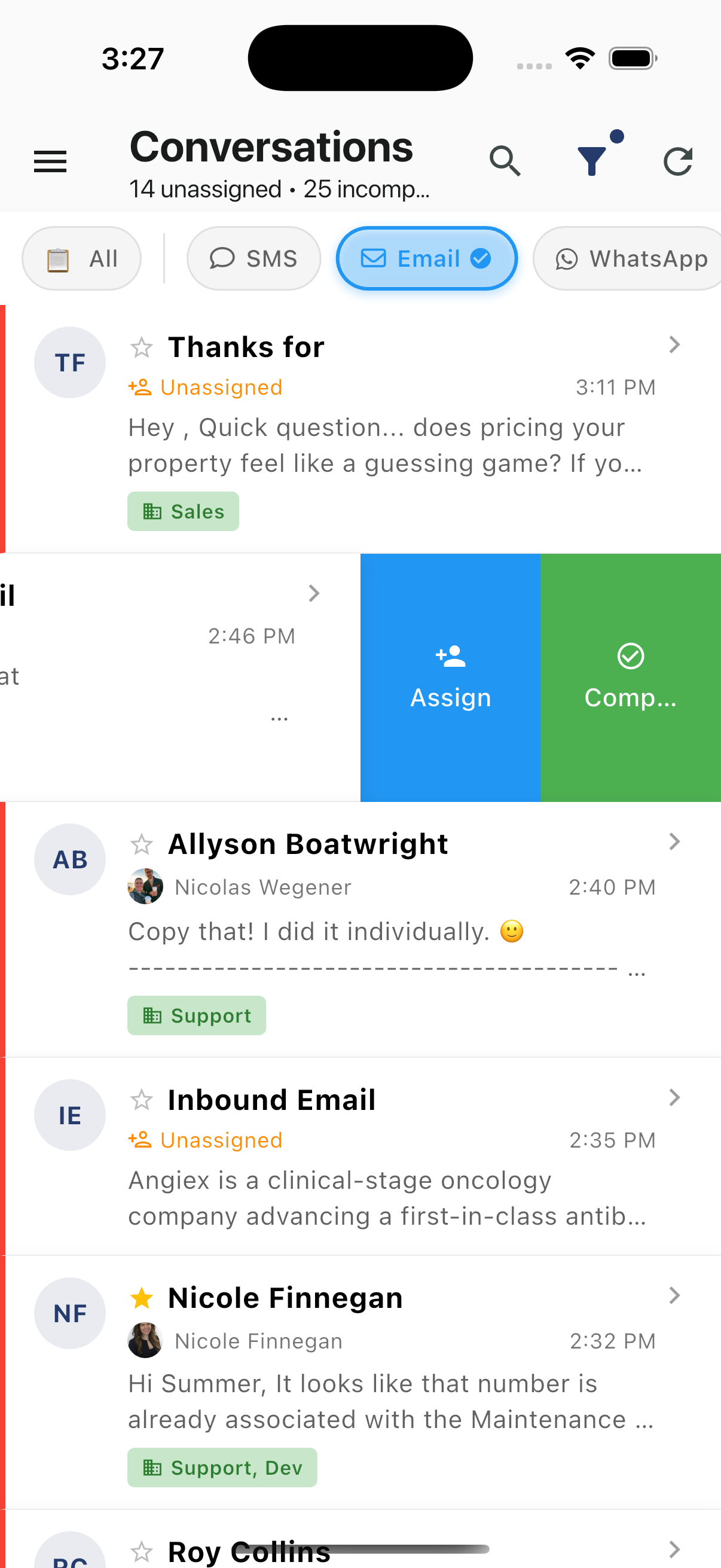Star Allyson Boatwright's conversation

pyautogui.click(x=142, y=844)
